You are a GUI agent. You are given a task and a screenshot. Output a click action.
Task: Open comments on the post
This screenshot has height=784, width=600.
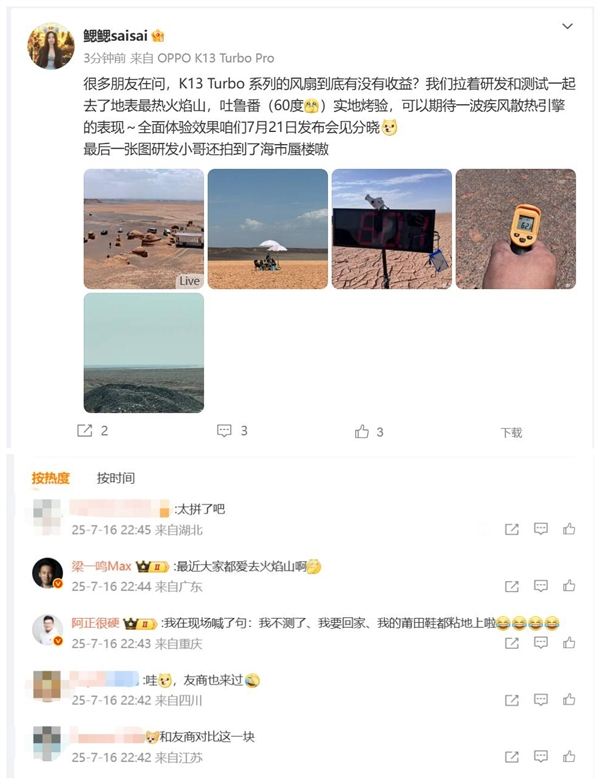[231, 431]
